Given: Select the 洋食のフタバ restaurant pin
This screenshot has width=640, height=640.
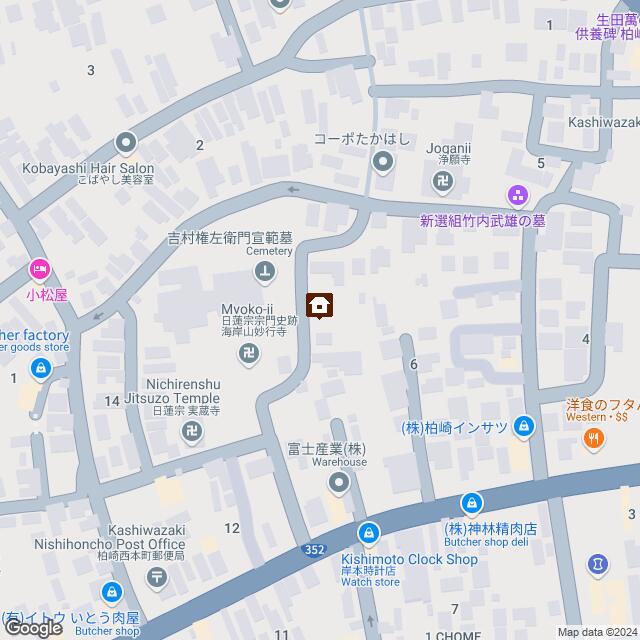Looking at the screenshot, I should click(x=593, y=436).
